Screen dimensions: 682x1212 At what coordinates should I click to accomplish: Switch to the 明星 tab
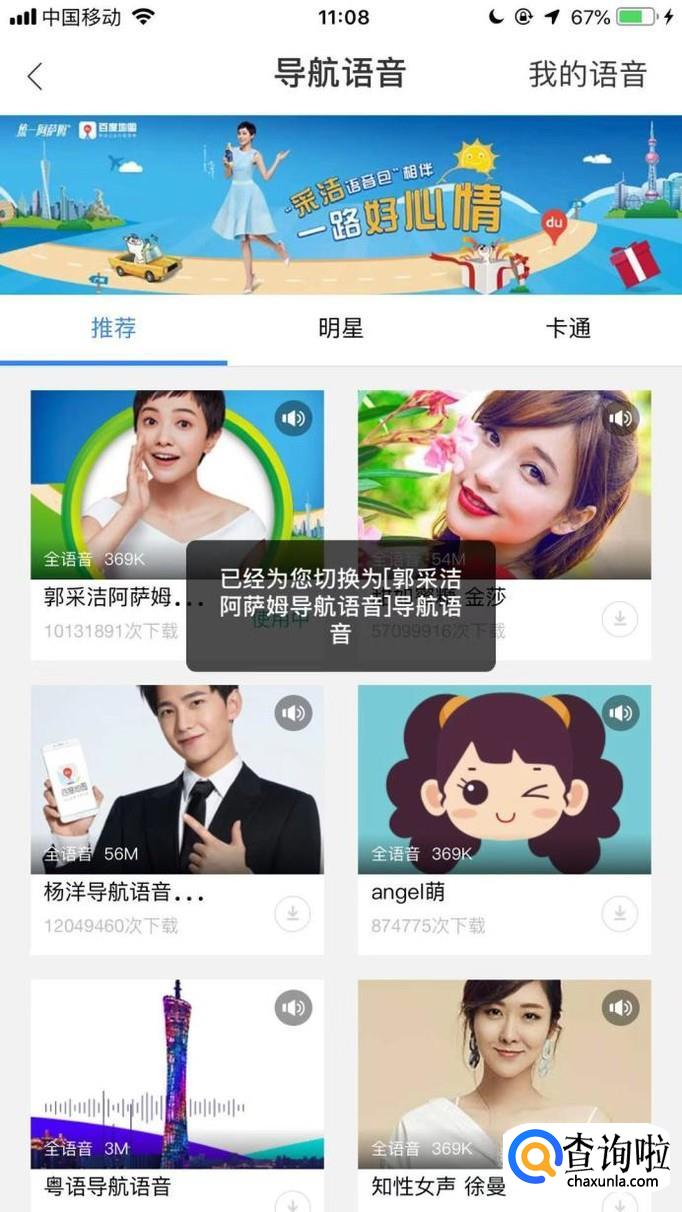tap(340, 328)
